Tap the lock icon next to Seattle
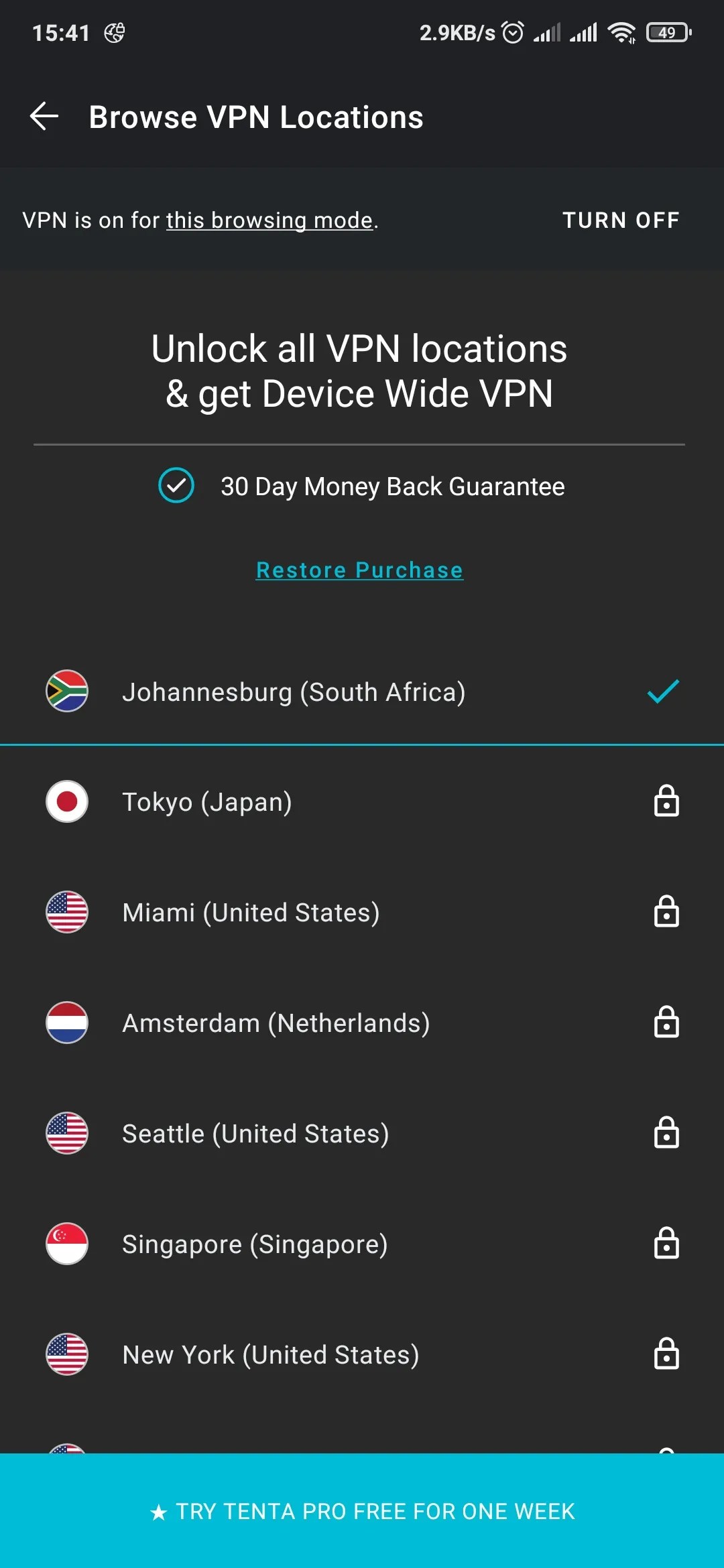The width and height of the screenshot is (724, 1568). [x=665, y=1132]
